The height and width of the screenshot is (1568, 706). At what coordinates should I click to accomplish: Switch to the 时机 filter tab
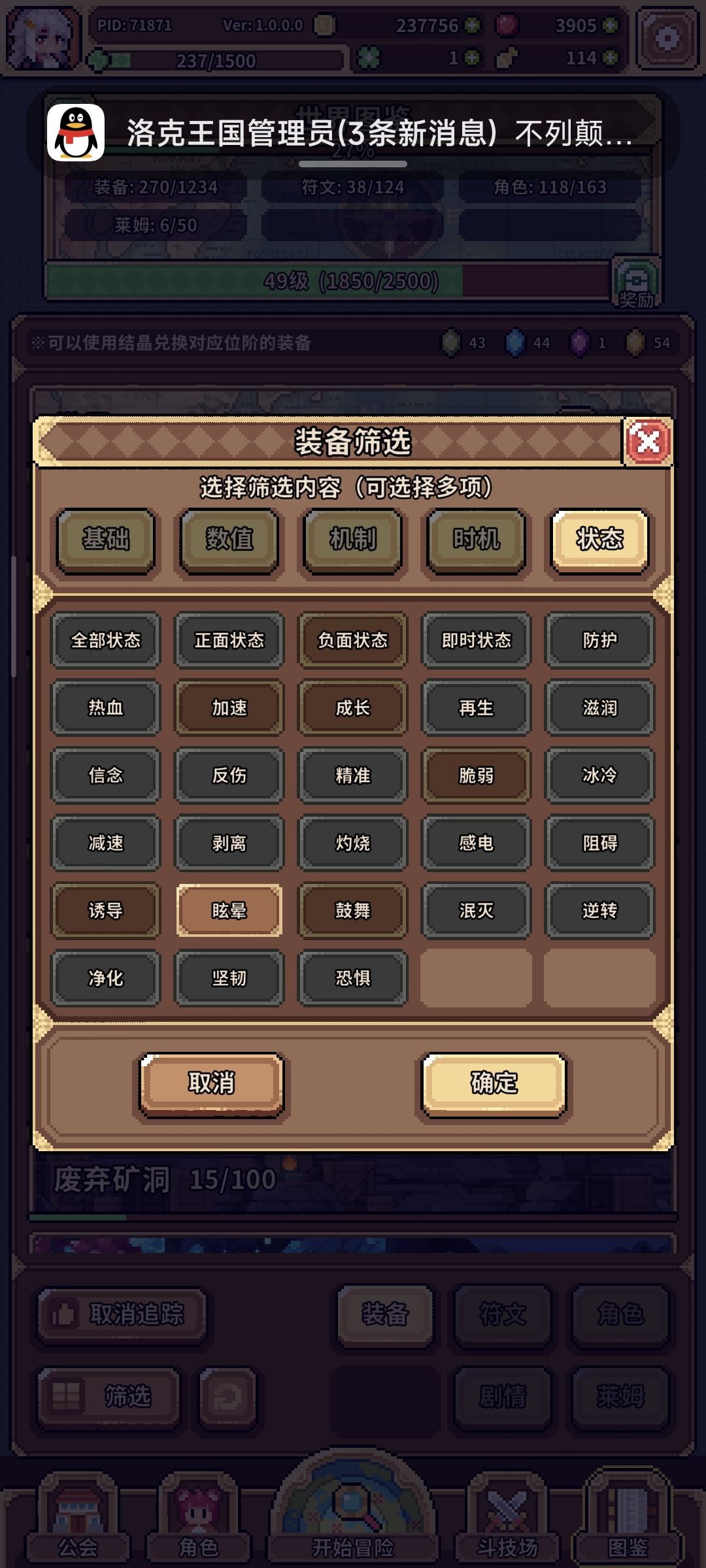(x=475, y=541)
